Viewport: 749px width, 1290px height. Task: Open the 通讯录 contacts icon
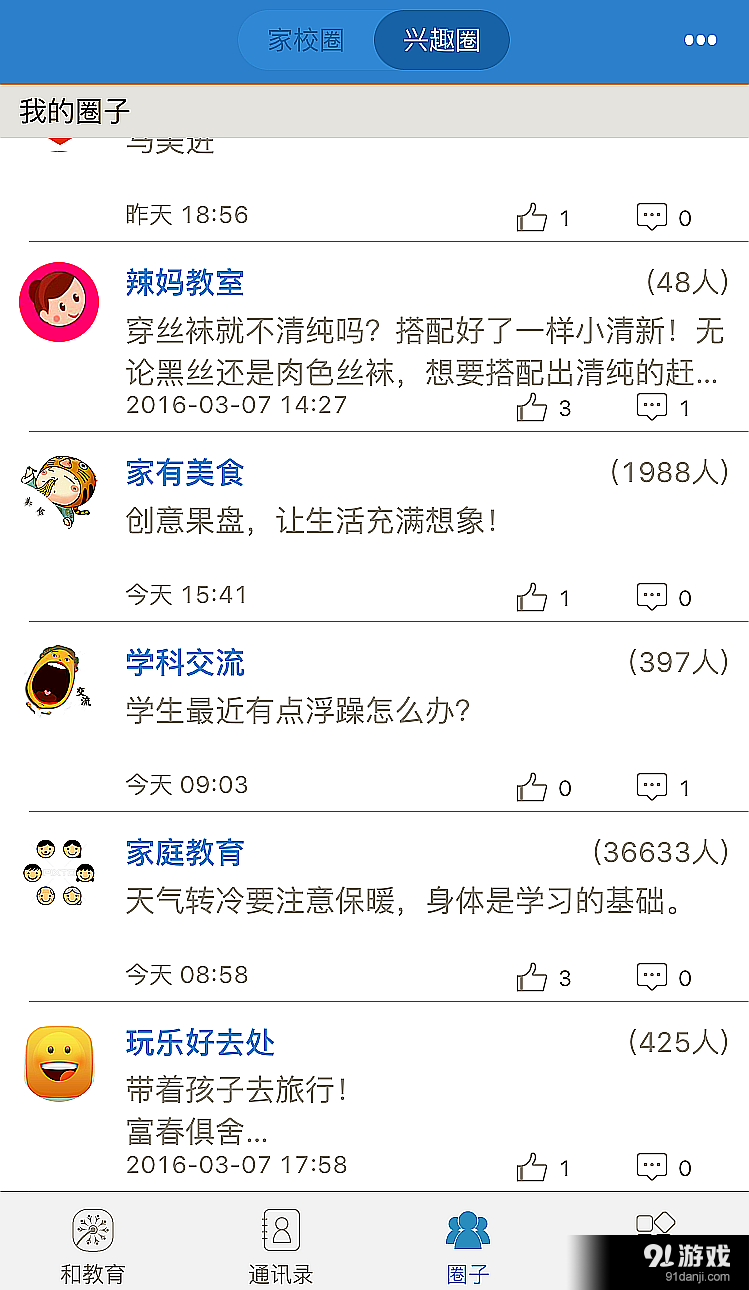click(x=280, y=1230)
